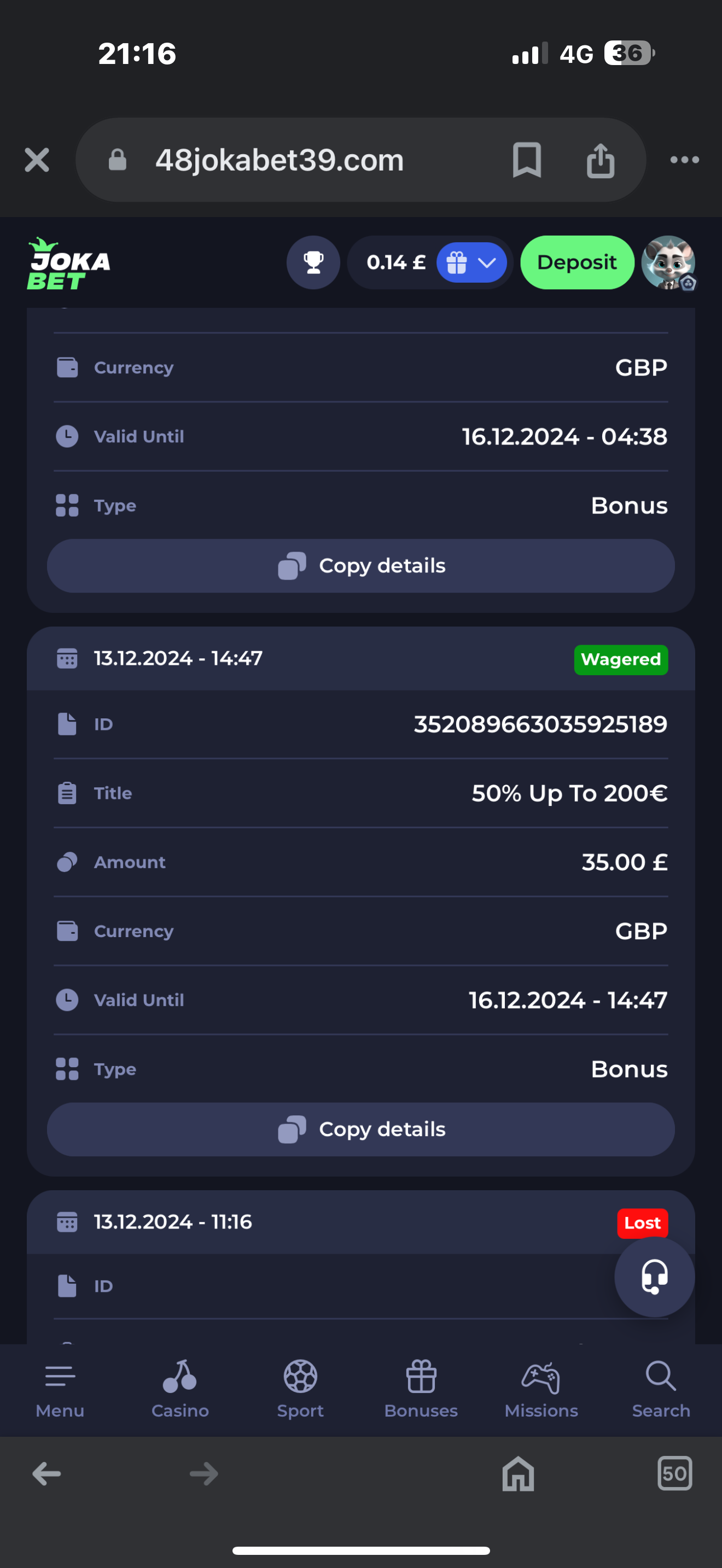Copy details of the 50% Up To 200€ bonus
The width and height of the screenshot is (722, 1568).
pos(361,1129)
